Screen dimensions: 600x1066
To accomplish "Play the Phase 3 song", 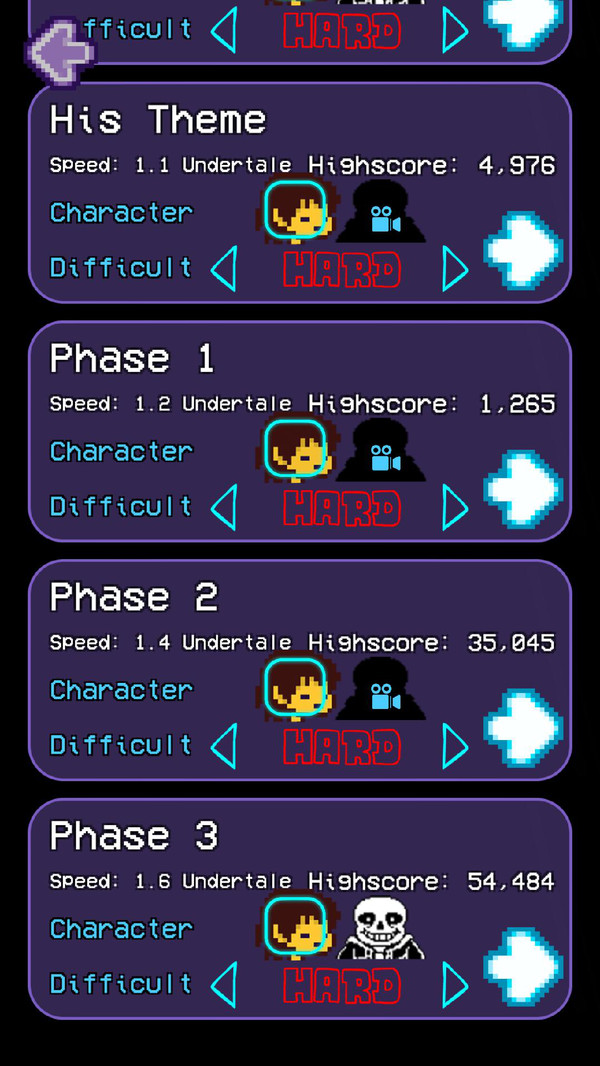I will click(x=524, y=967).
